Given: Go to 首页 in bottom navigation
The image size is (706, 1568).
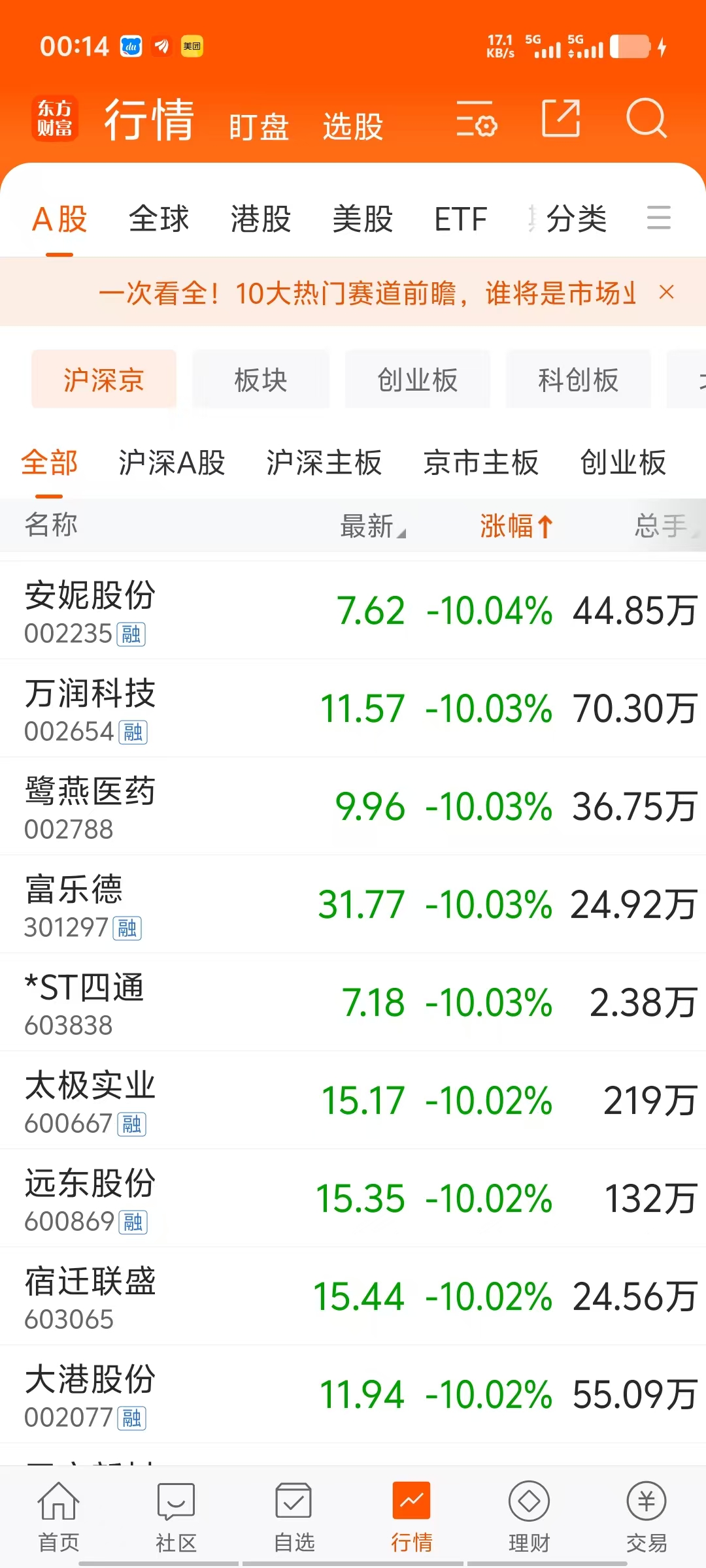Looking at the screenshot, I should 59,1516.
